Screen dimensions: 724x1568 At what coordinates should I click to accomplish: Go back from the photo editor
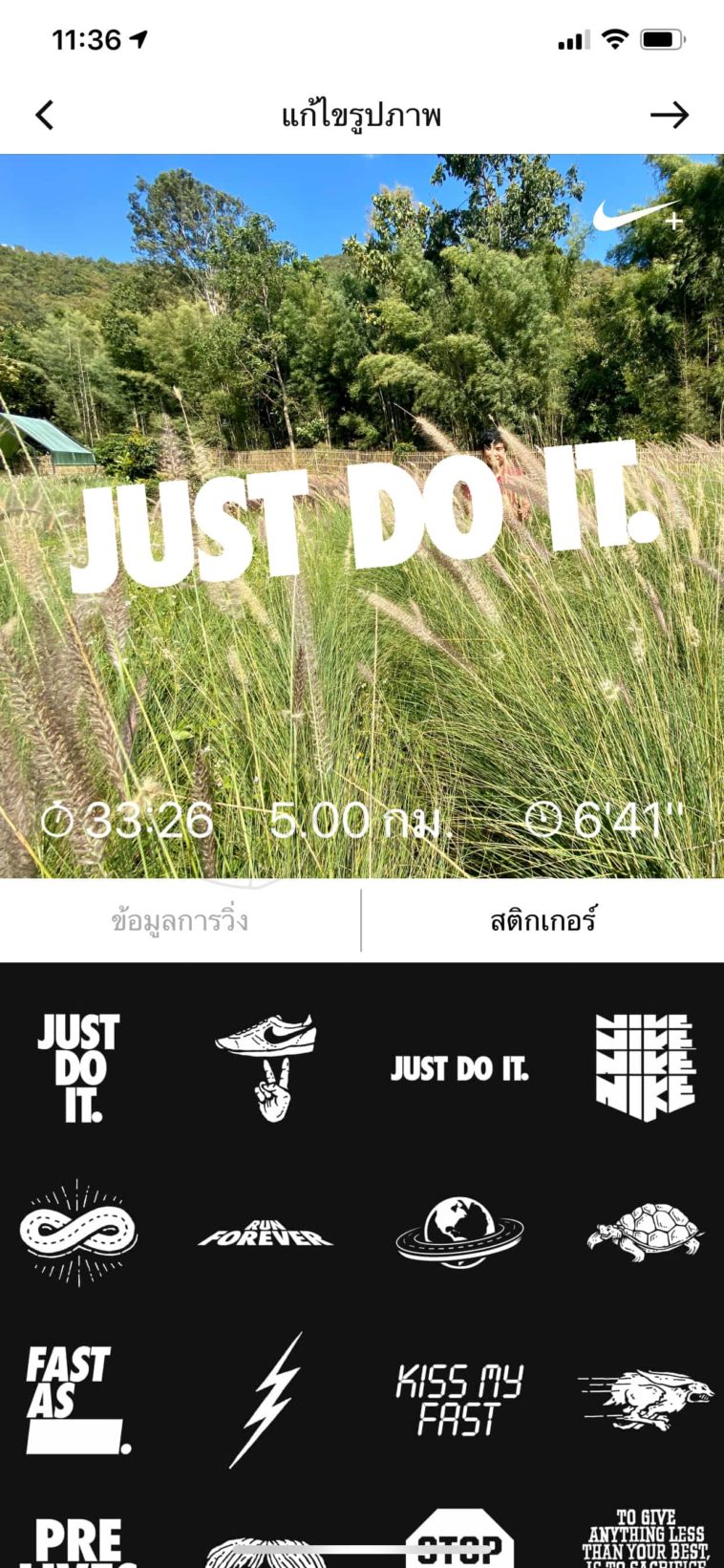[x=44, y=116]
